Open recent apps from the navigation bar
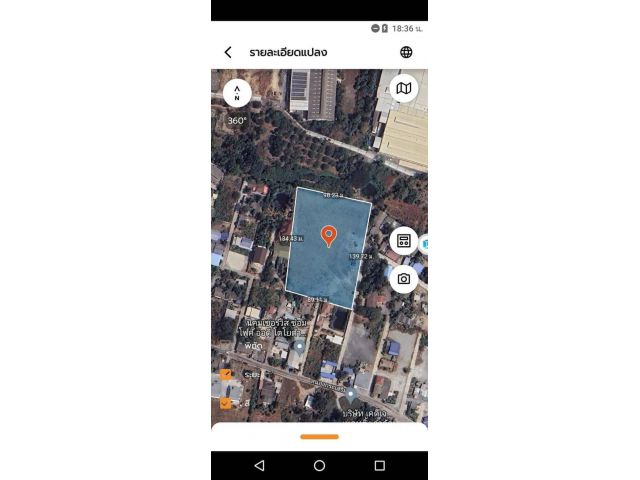 [379, 466]
